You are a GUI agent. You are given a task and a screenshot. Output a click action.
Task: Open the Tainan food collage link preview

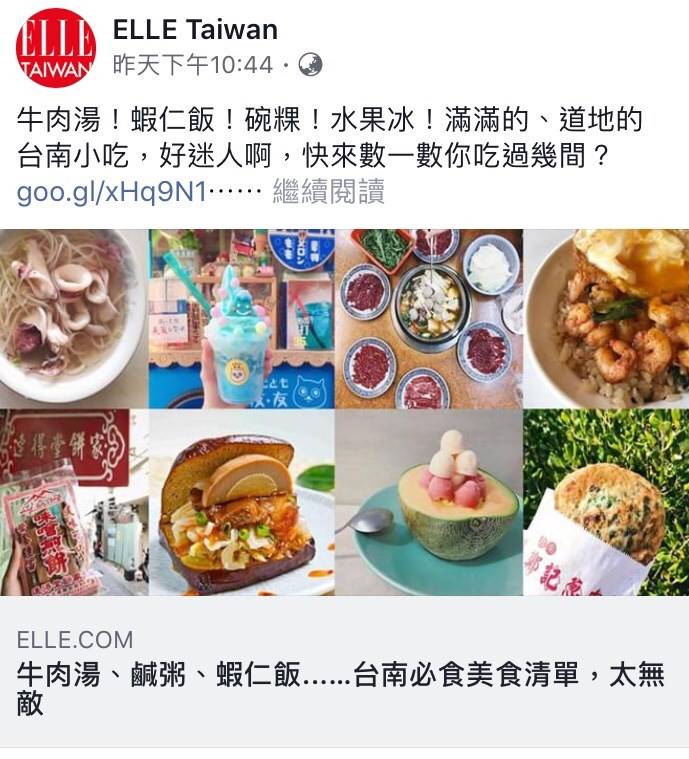tap(344, 412)
